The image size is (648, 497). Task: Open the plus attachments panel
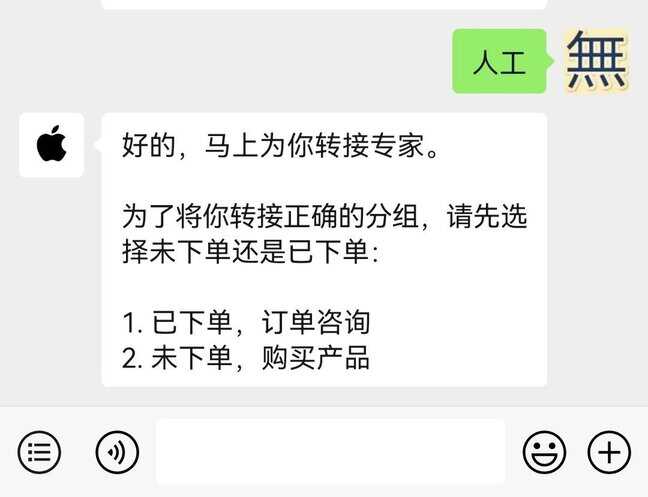(608, 452)
